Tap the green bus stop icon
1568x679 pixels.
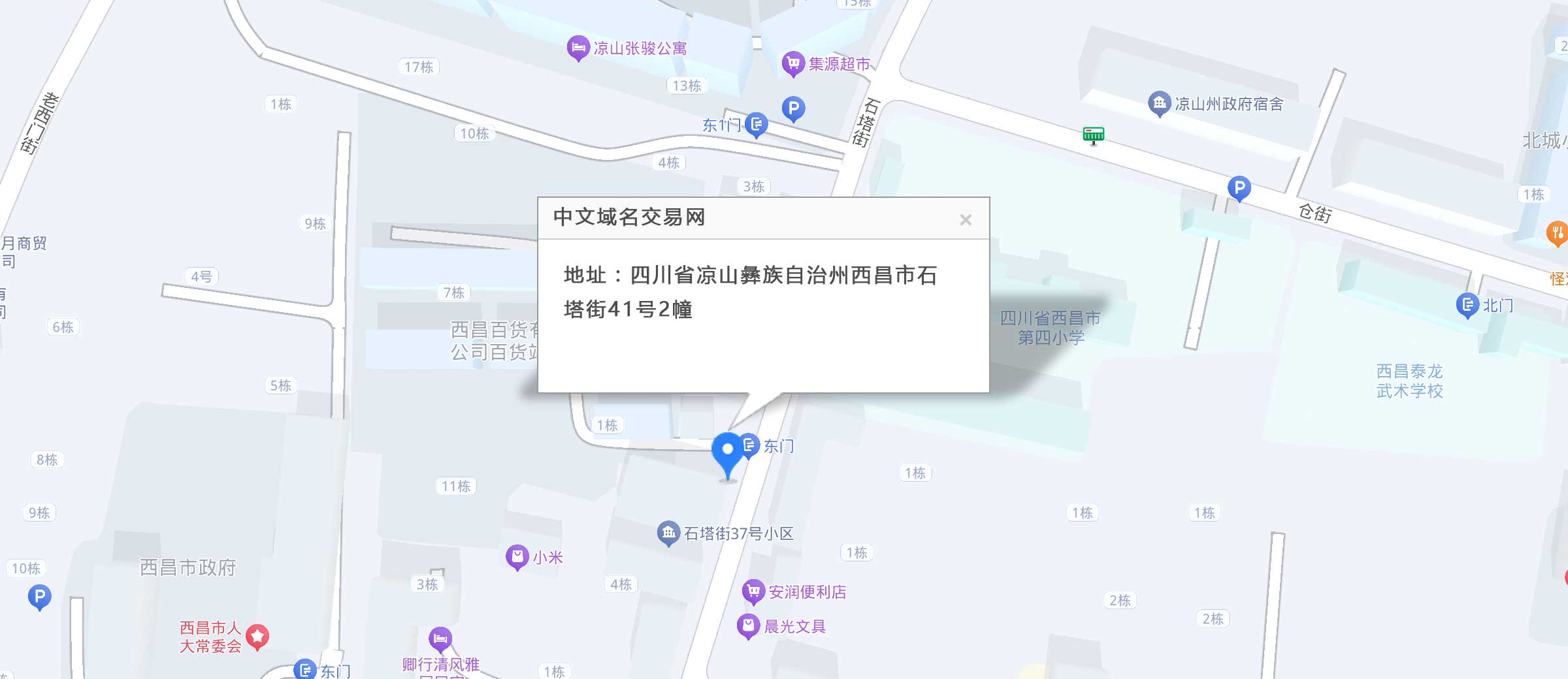1093,135
